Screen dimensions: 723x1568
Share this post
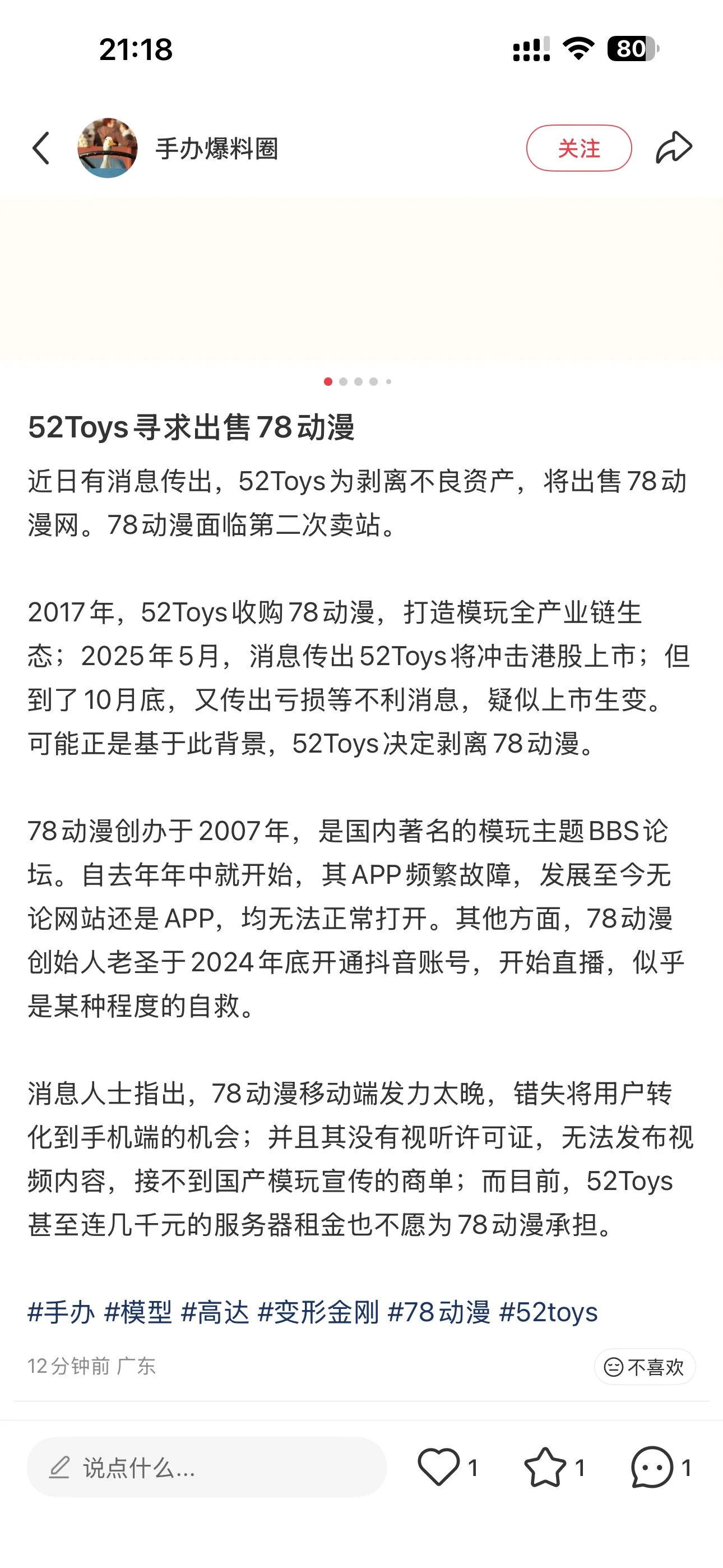point(674,148)
